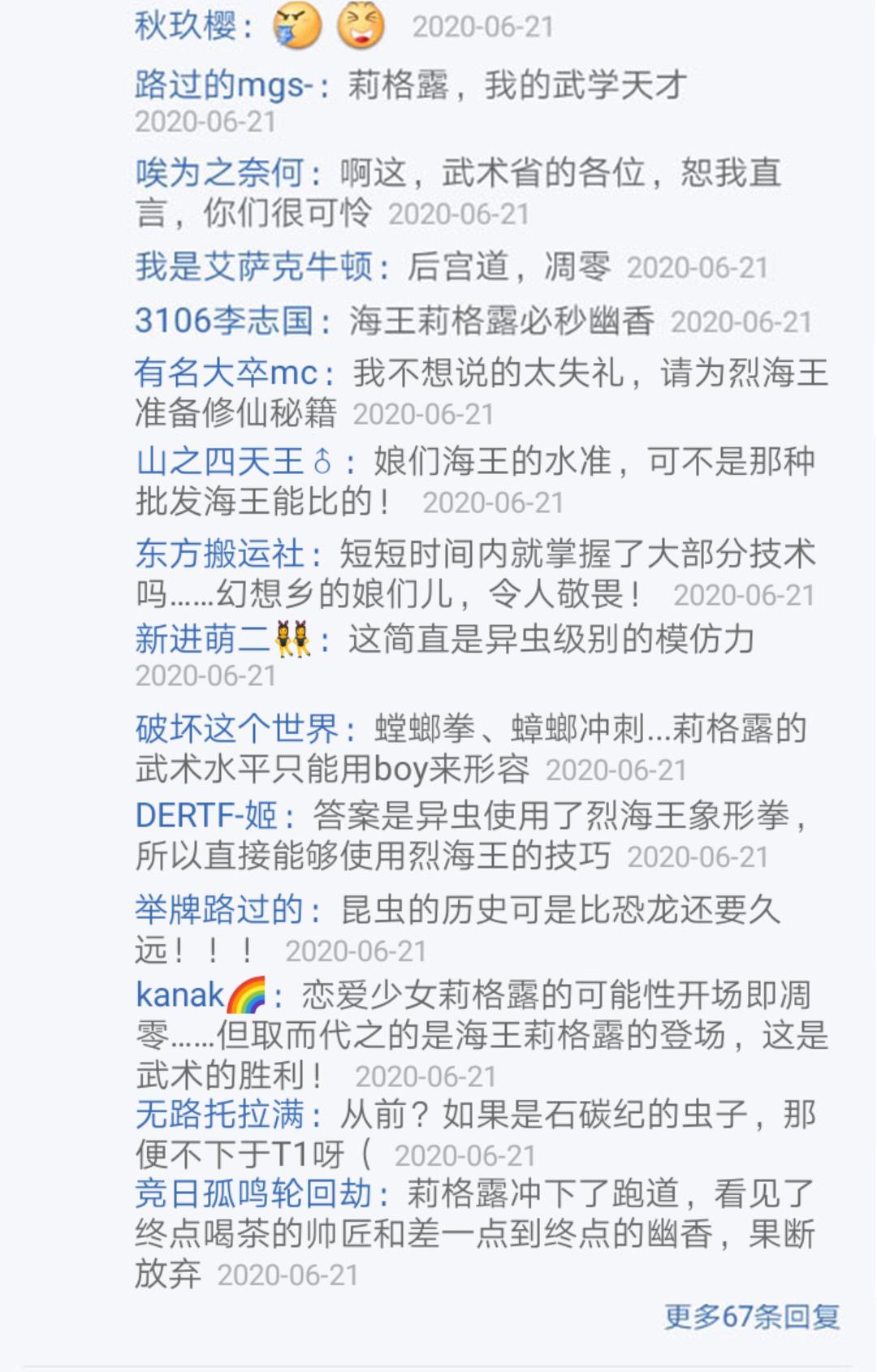
Task: Visit profile of 举牌路过的
Action: [x=219, y=910]
